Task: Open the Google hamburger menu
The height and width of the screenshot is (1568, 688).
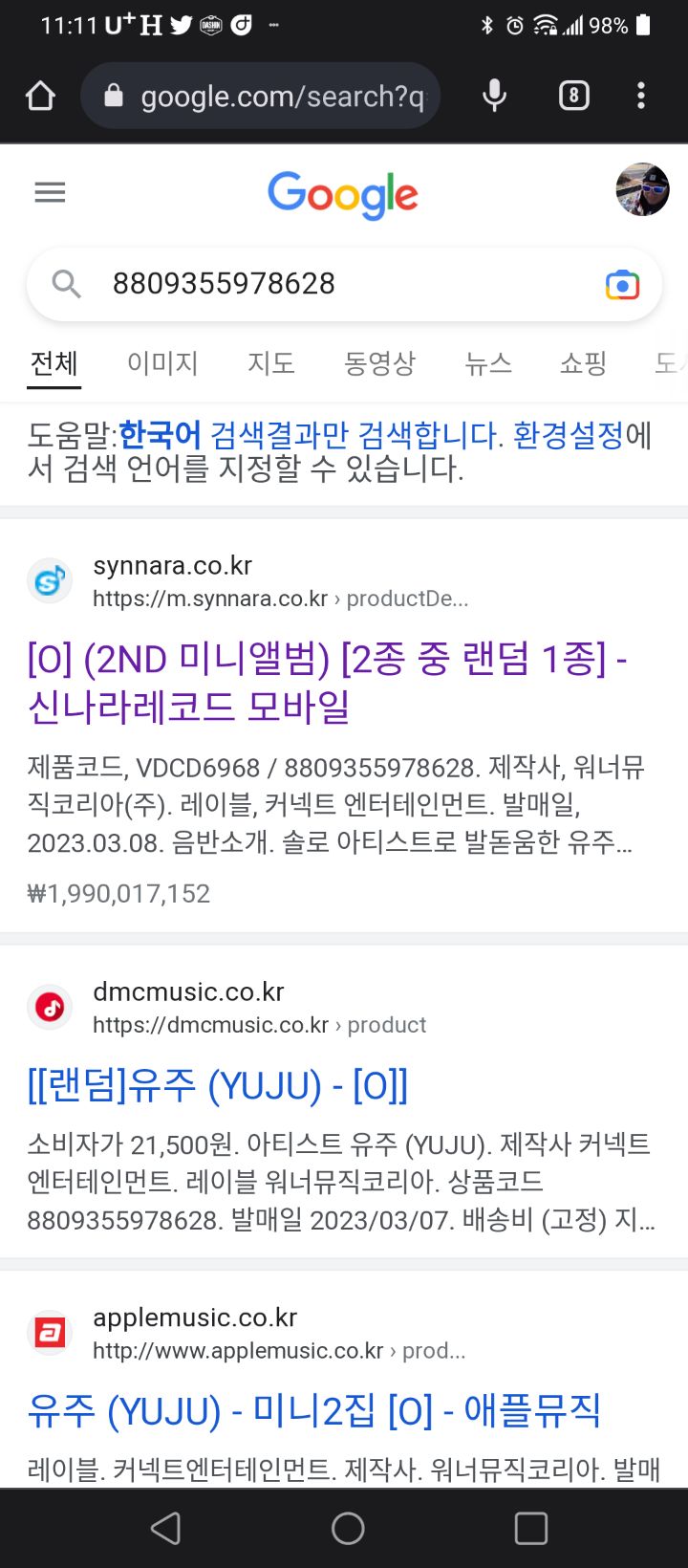Action: (50, 192)
